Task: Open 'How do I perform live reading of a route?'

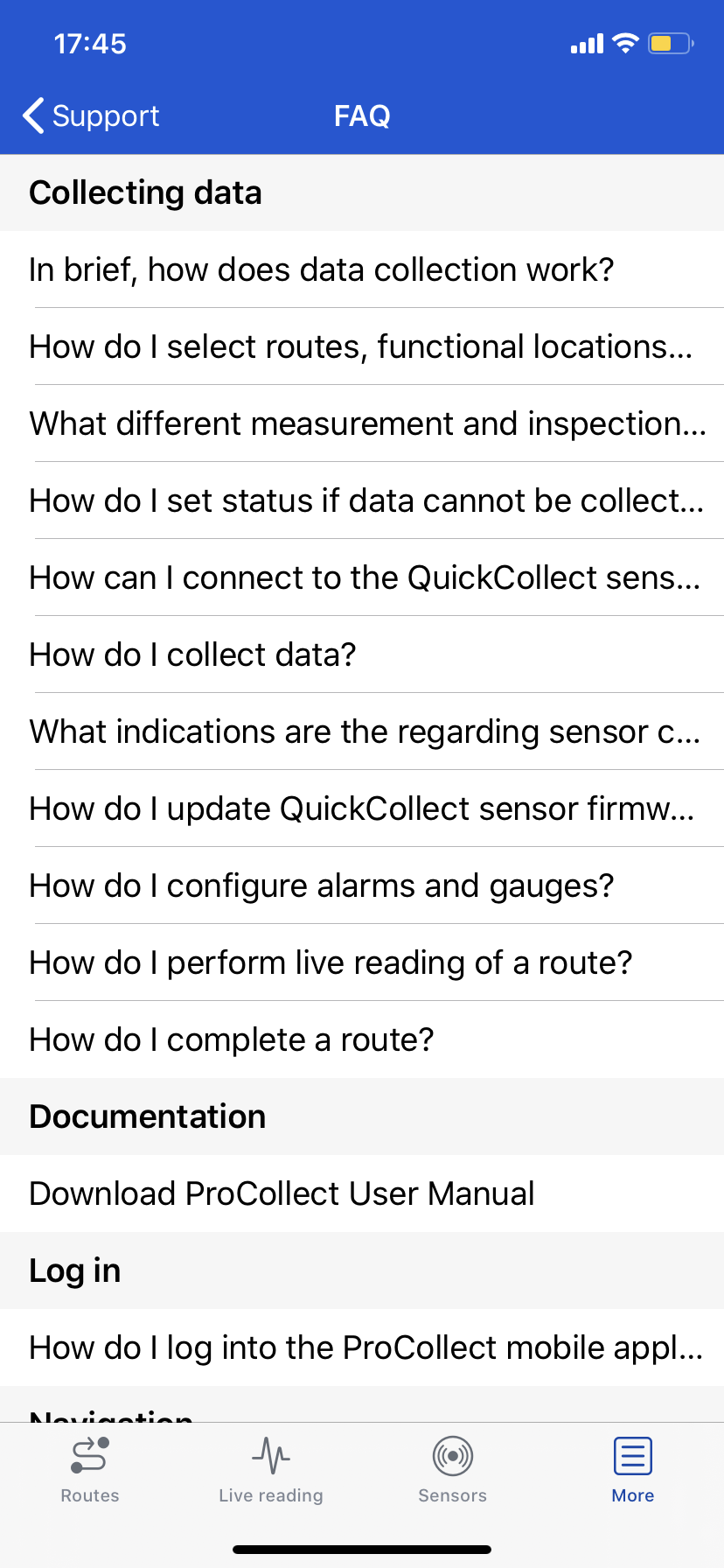Action: (x=330, y=962)
